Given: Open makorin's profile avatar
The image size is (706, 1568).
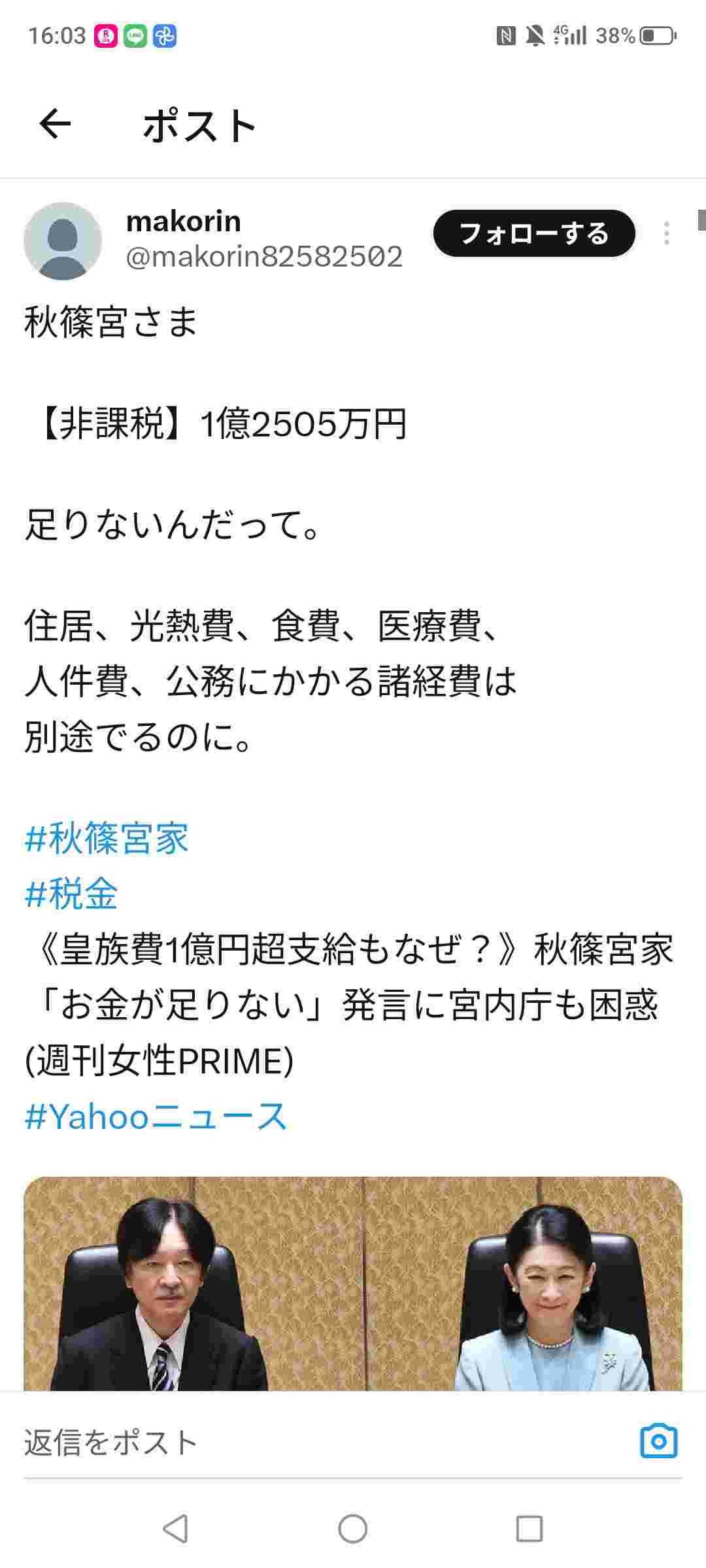Looking at the screenshot, I should point(63,241).
